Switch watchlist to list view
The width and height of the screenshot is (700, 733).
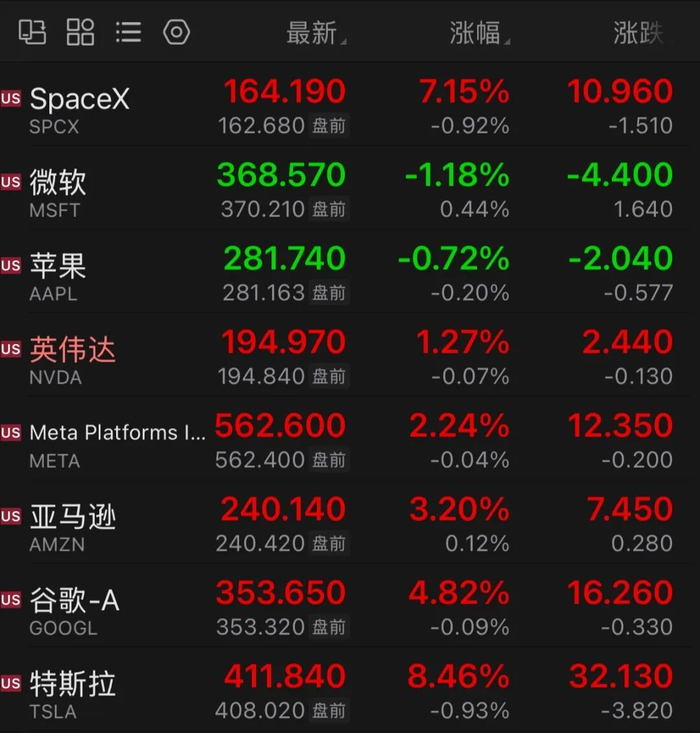tap(128, 32)
